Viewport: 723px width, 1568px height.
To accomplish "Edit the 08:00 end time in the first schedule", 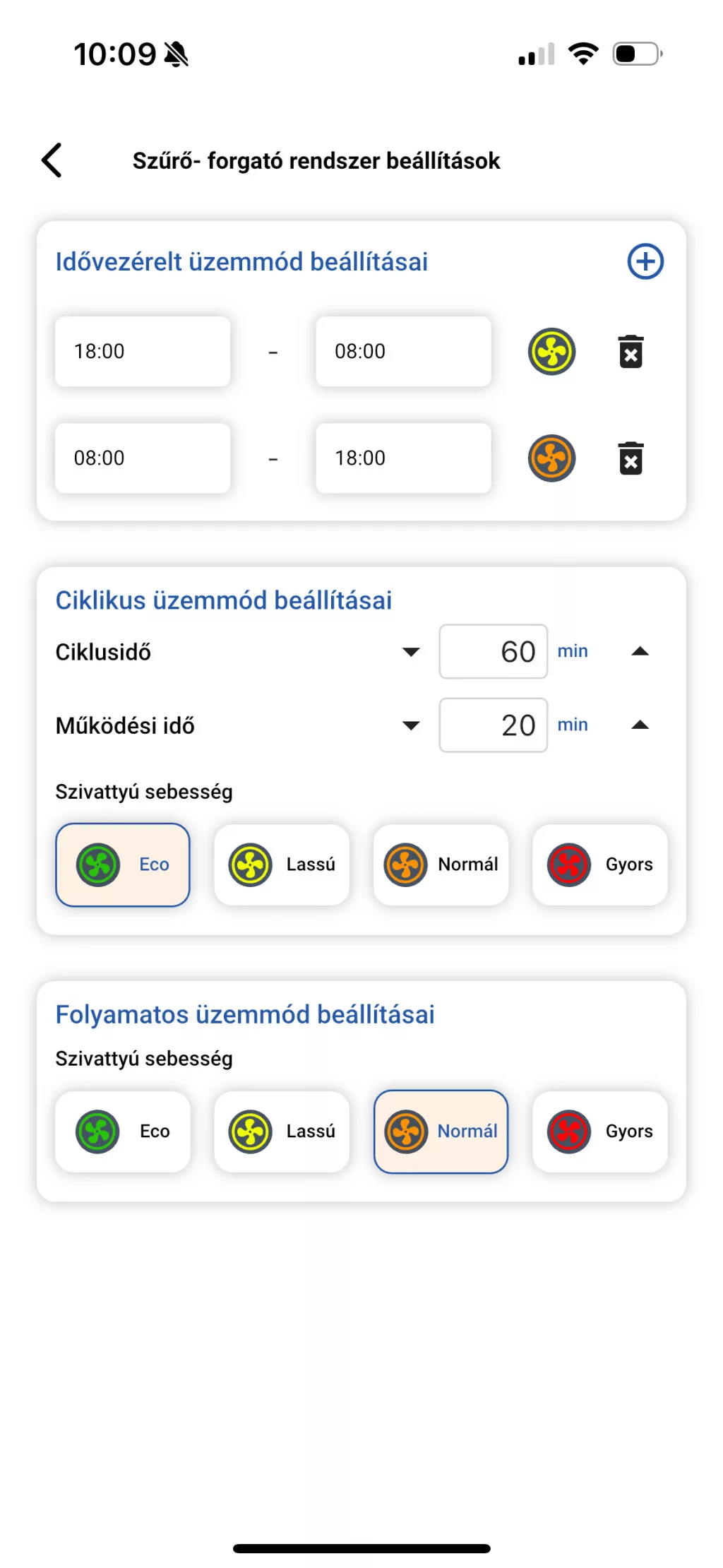I will tap(403, 351).
